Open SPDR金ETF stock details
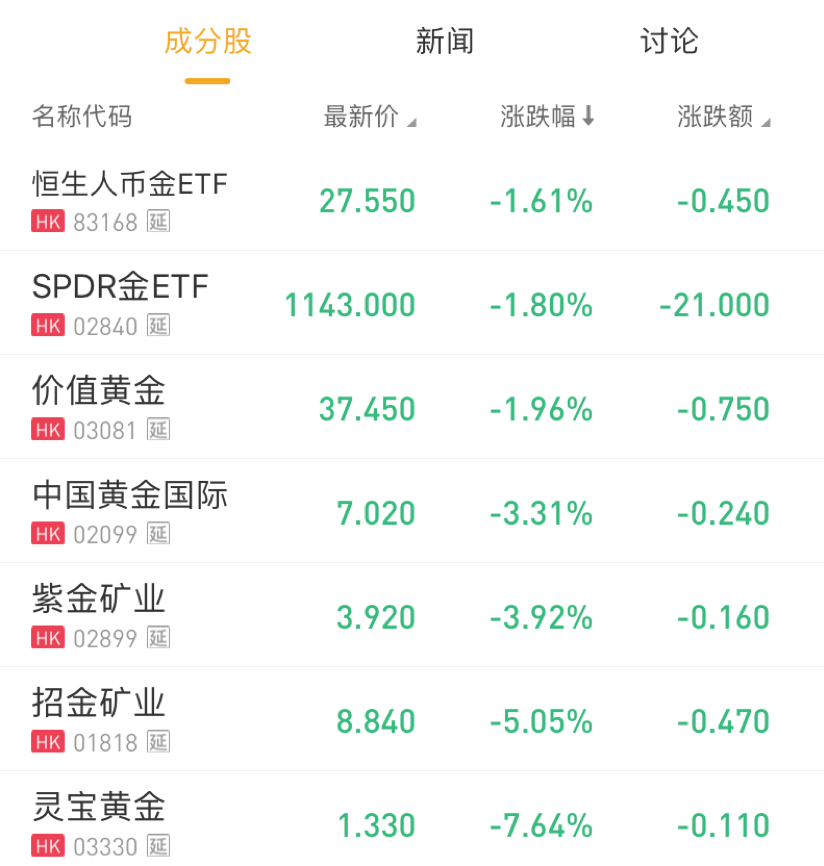Screen dimensions: 824x866 point(120,303)
